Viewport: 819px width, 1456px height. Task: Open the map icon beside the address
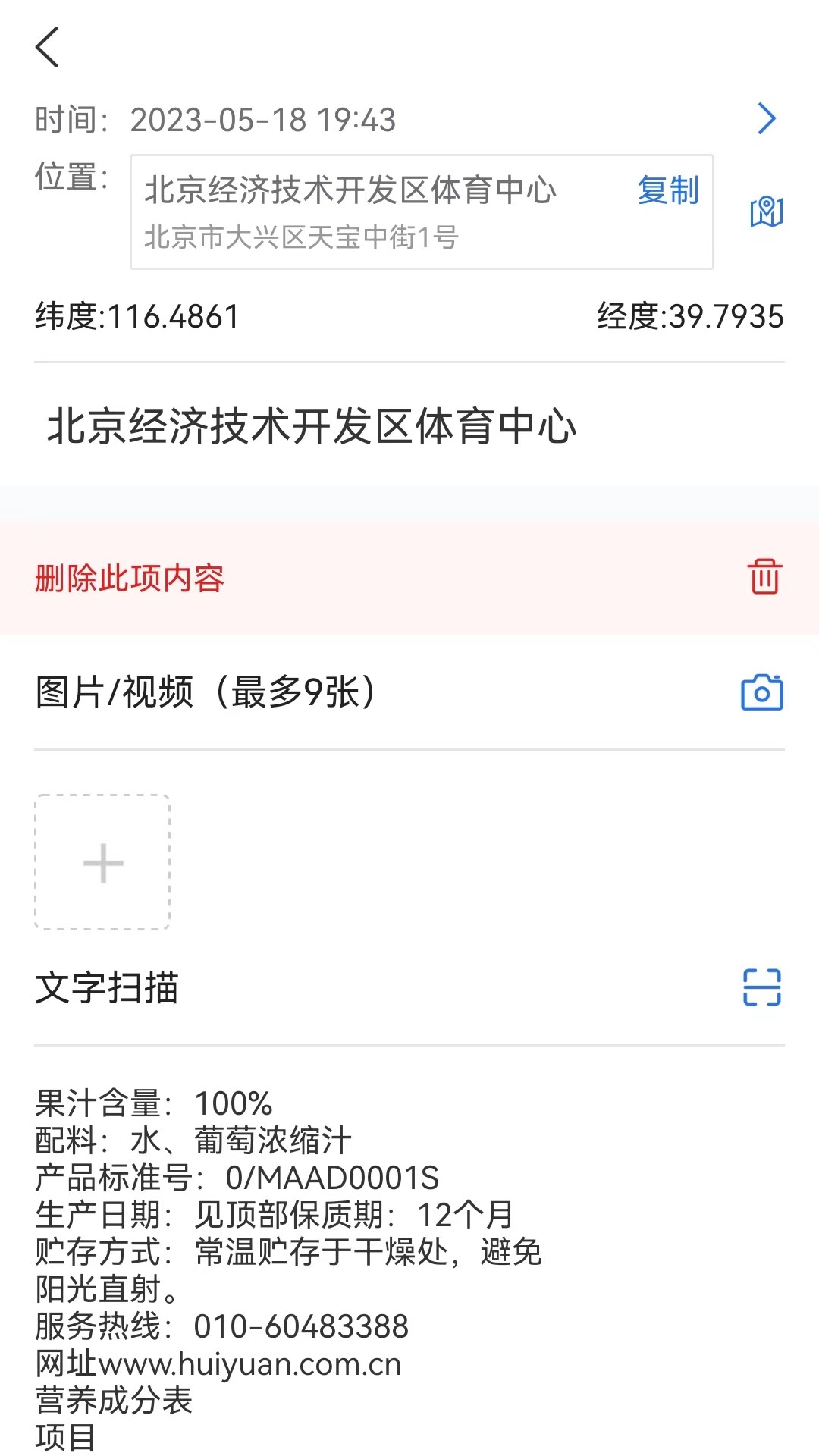767,213
